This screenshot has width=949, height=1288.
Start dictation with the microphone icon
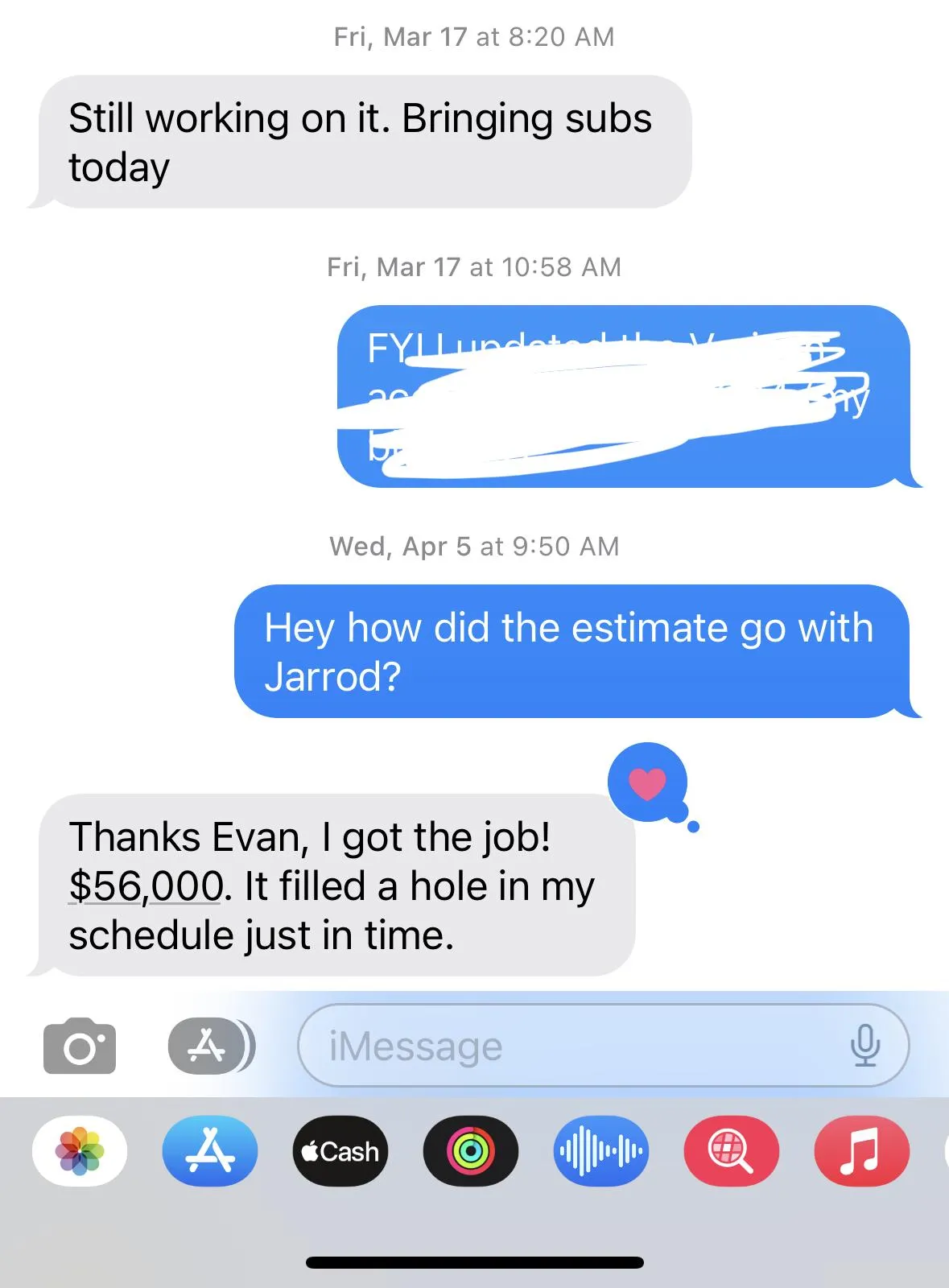[865, 1046]
